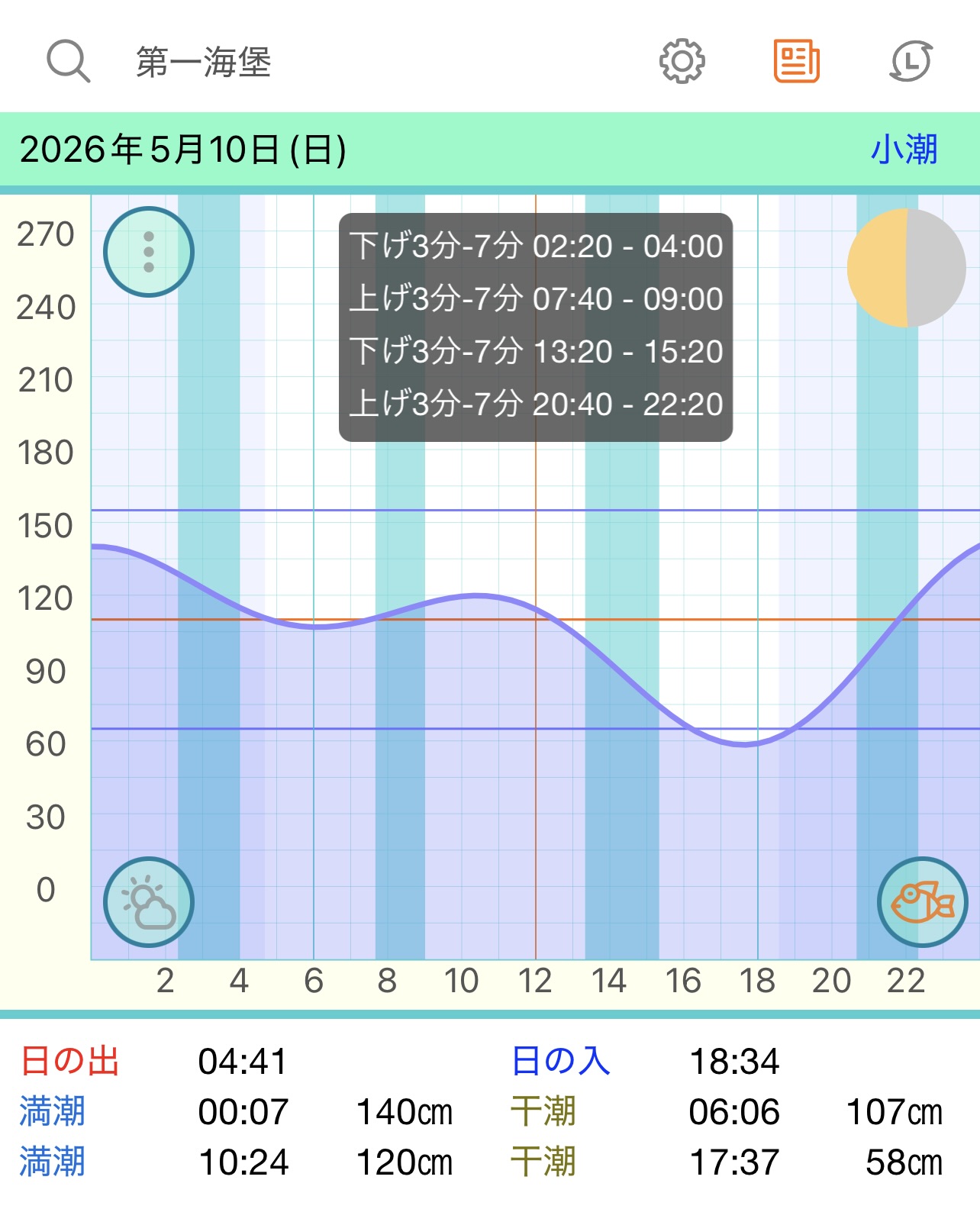Open the settings gear
This screenshot has height=1225, width=980.
pyautogui.click(x=682, y=61)
